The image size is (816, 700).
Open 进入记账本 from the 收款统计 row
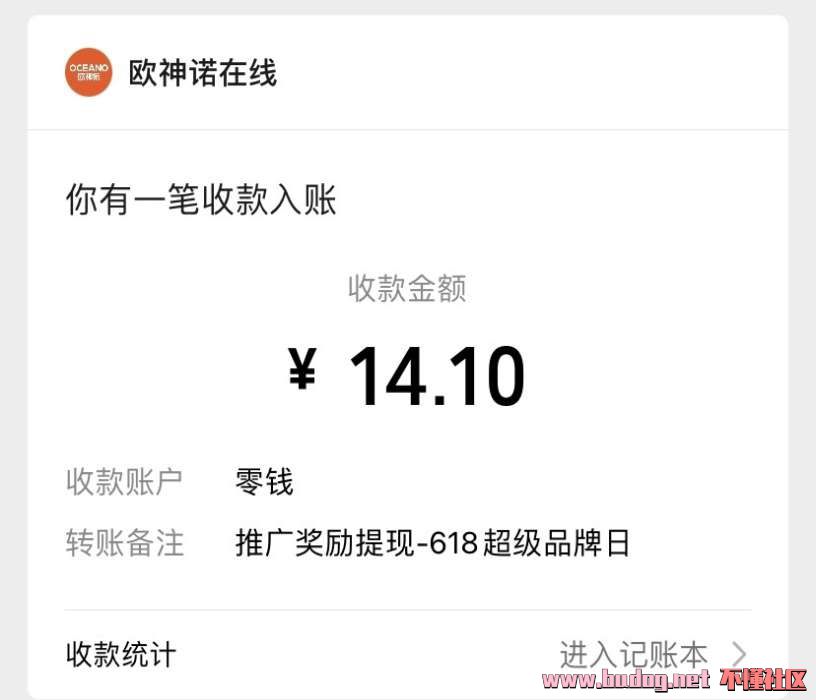coord(650,655)
